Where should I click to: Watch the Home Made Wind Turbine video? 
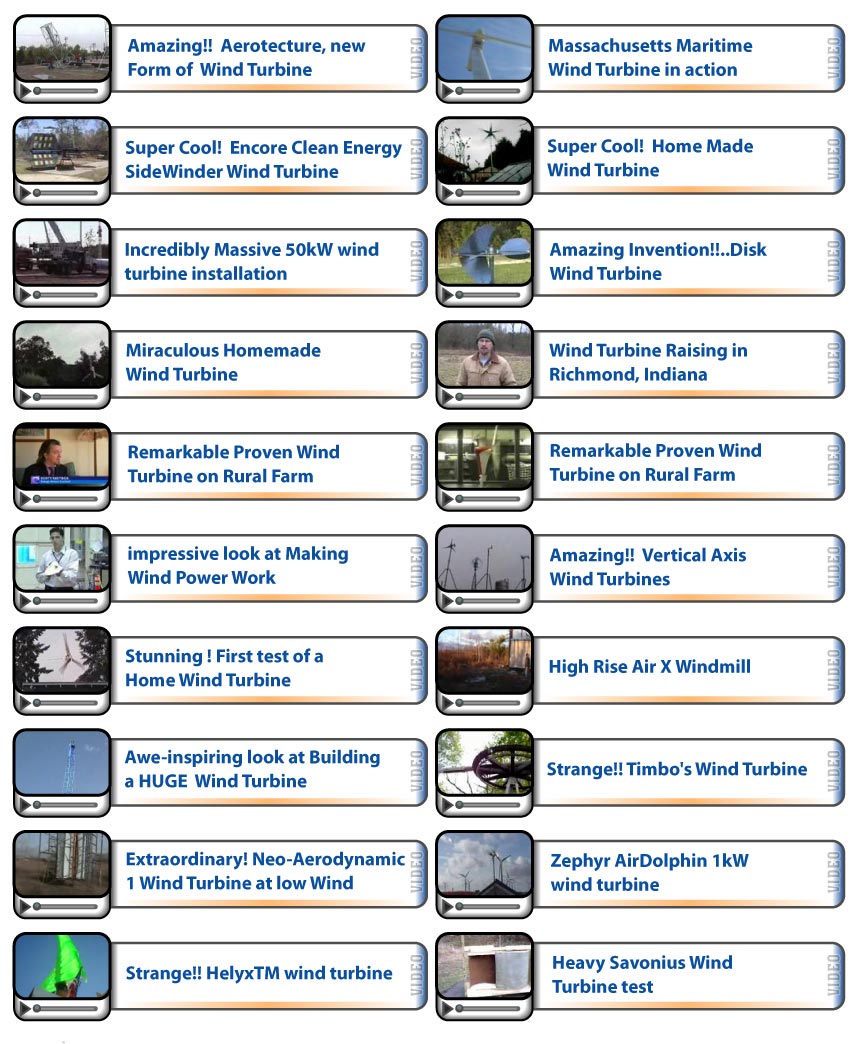pyautogui.click(x=649, y=158)
